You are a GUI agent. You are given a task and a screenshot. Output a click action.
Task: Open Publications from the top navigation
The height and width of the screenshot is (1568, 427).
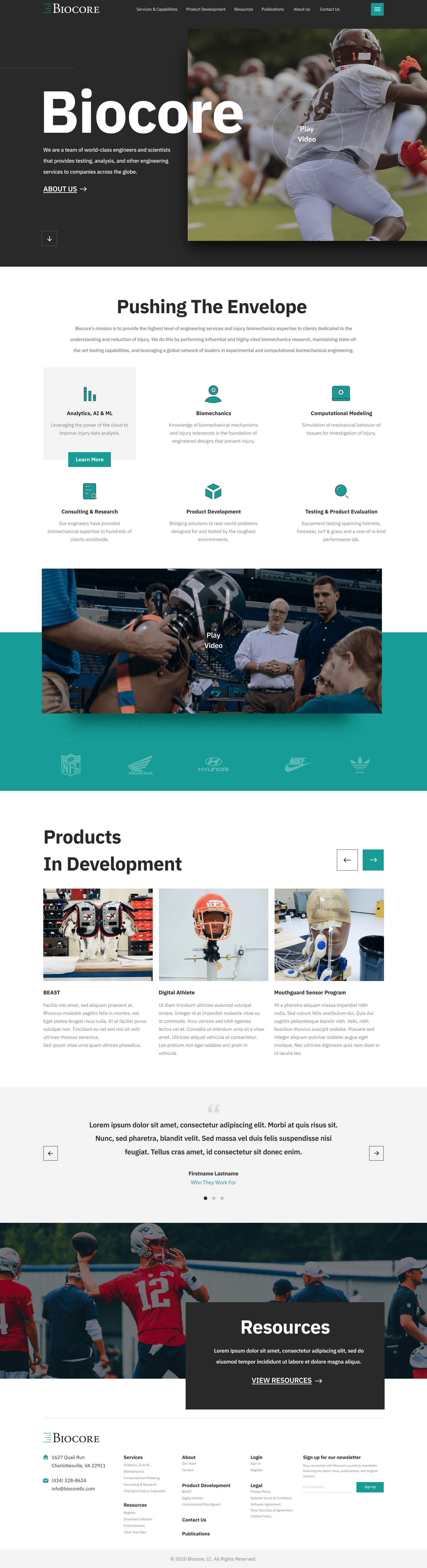pyautogui.click(x=272, y=9)
